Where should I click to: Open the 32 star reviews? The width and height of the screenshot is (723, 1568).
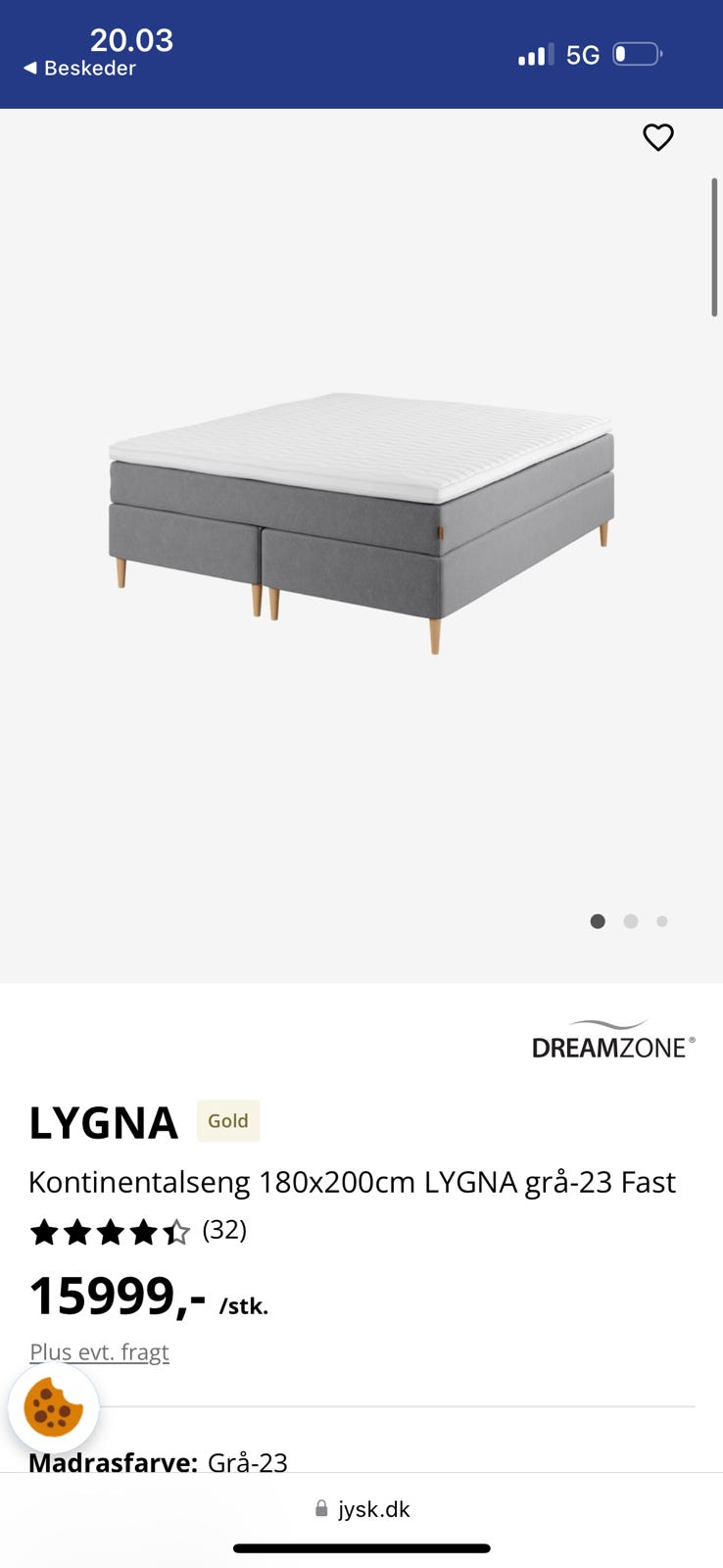pyautogui.click(x=137, y=1231)
